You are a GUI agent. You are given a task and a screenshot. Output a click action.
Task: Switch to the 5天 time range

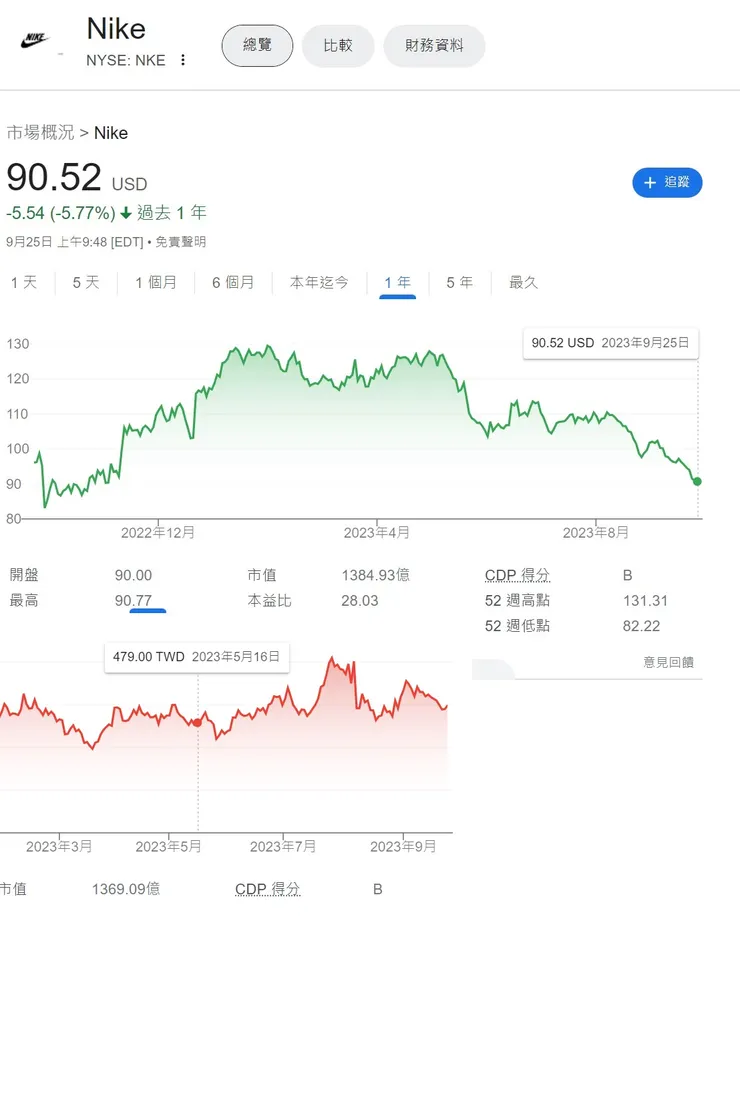pos(84,282)
